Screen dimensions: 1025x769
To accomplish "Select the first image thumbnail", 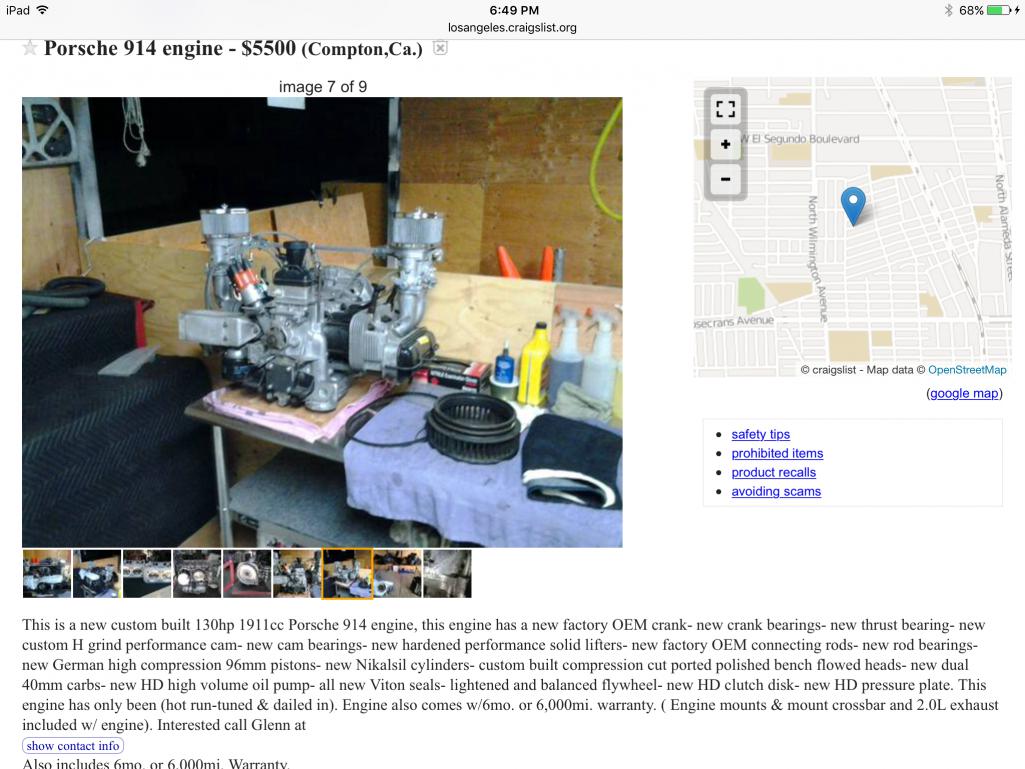I will point(47,574).
